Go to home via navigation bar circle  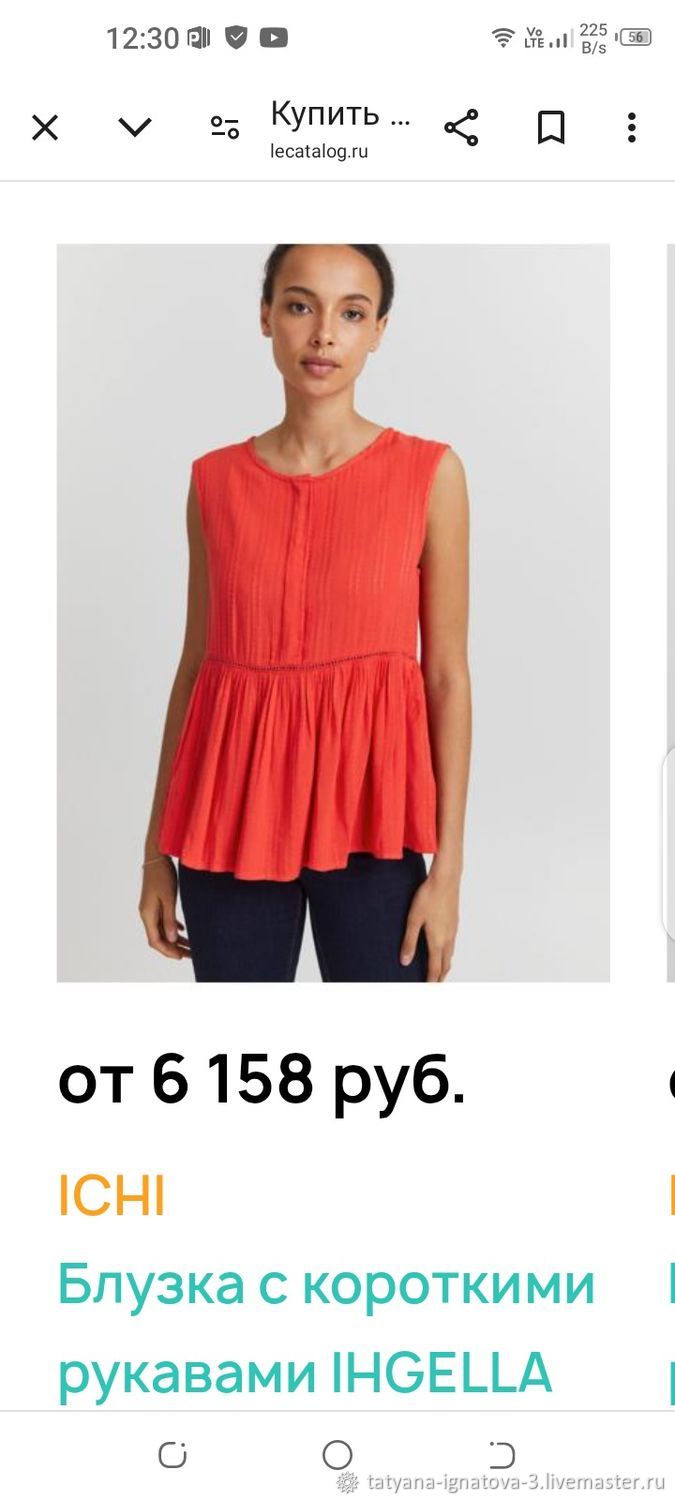337,1455
